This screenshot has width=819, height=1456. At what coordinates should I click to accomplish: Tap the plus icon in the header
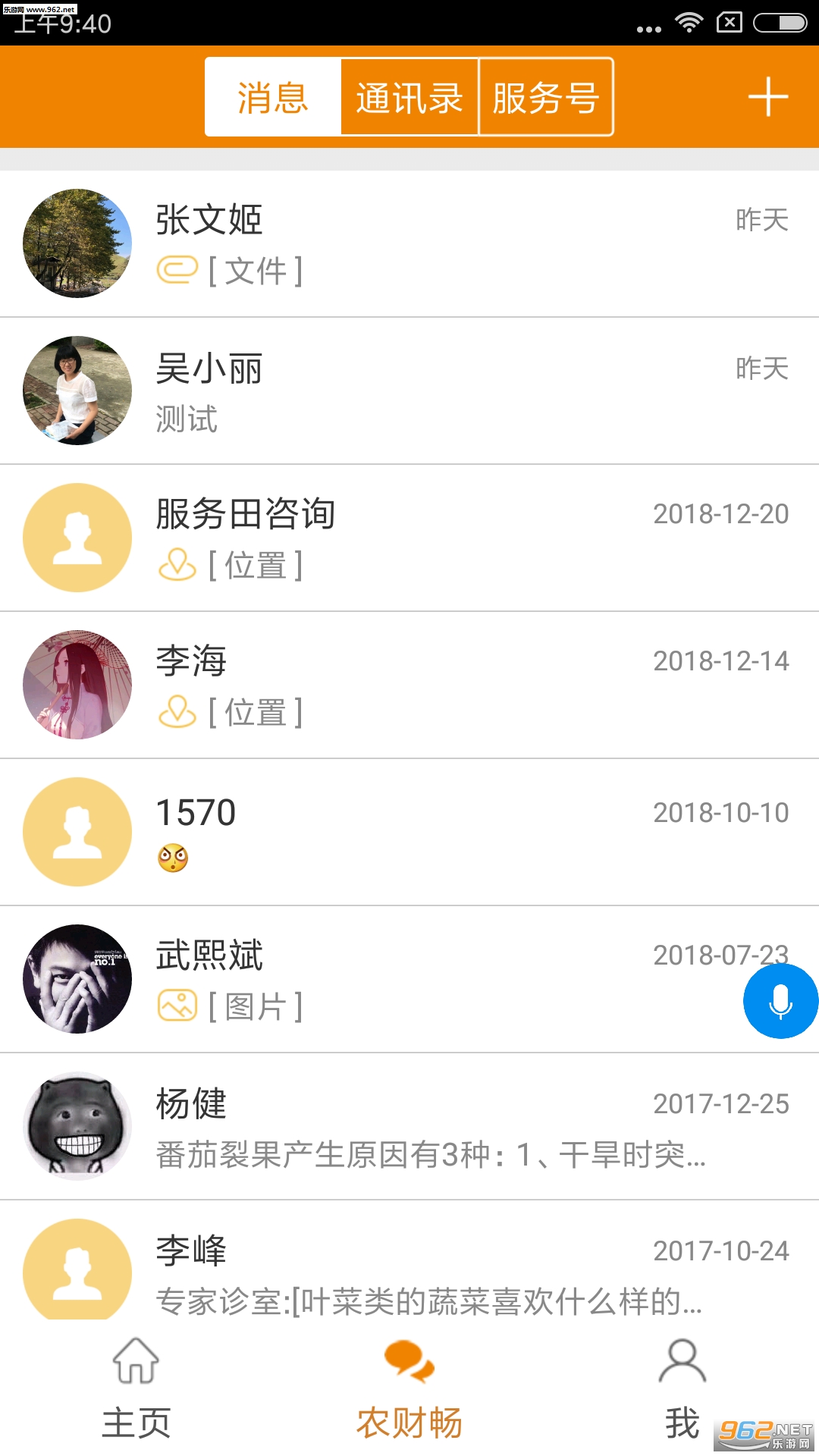tap(767, 97)
